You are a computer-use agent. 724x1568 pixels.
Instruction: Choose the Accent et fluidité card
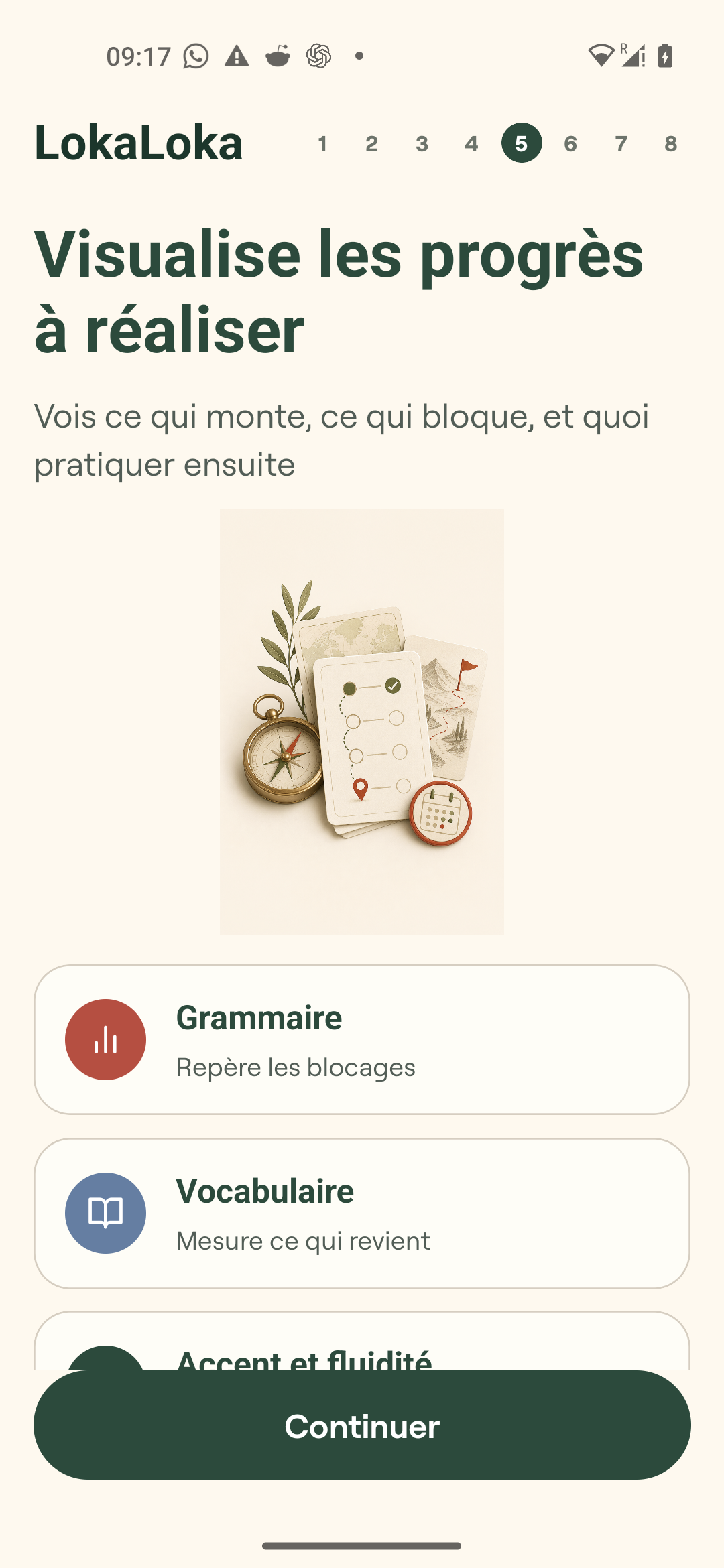[362, 1341]
